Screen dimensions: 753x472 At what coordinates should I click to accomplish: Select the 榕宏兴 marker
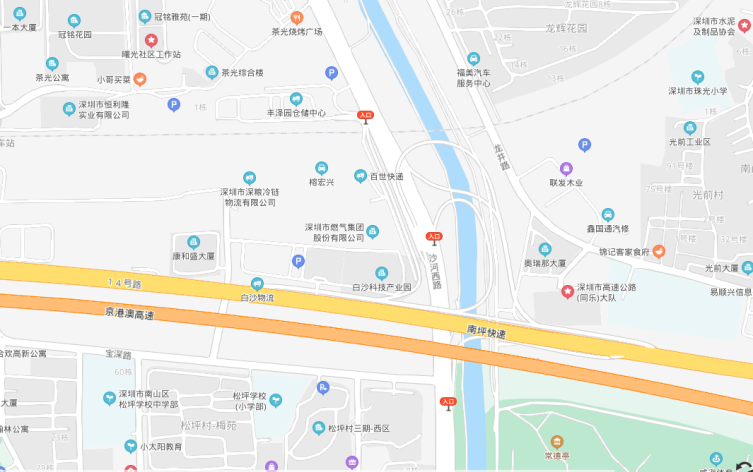point(321,168)
